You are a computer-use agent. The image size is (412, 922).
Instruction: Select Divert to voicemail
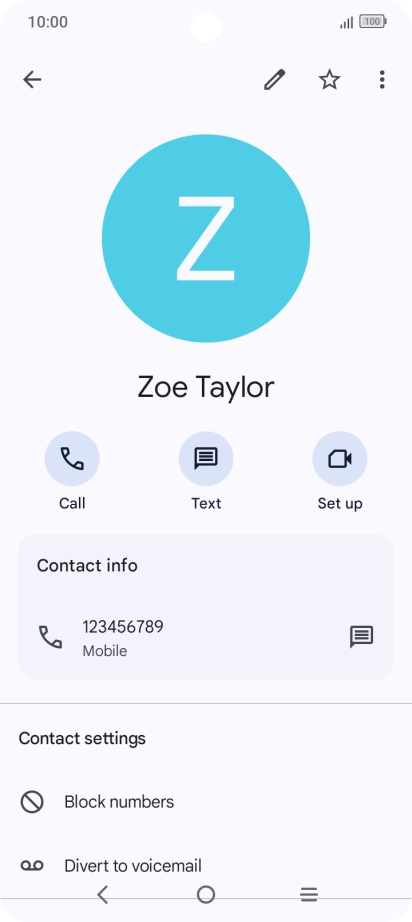point(206,866)
